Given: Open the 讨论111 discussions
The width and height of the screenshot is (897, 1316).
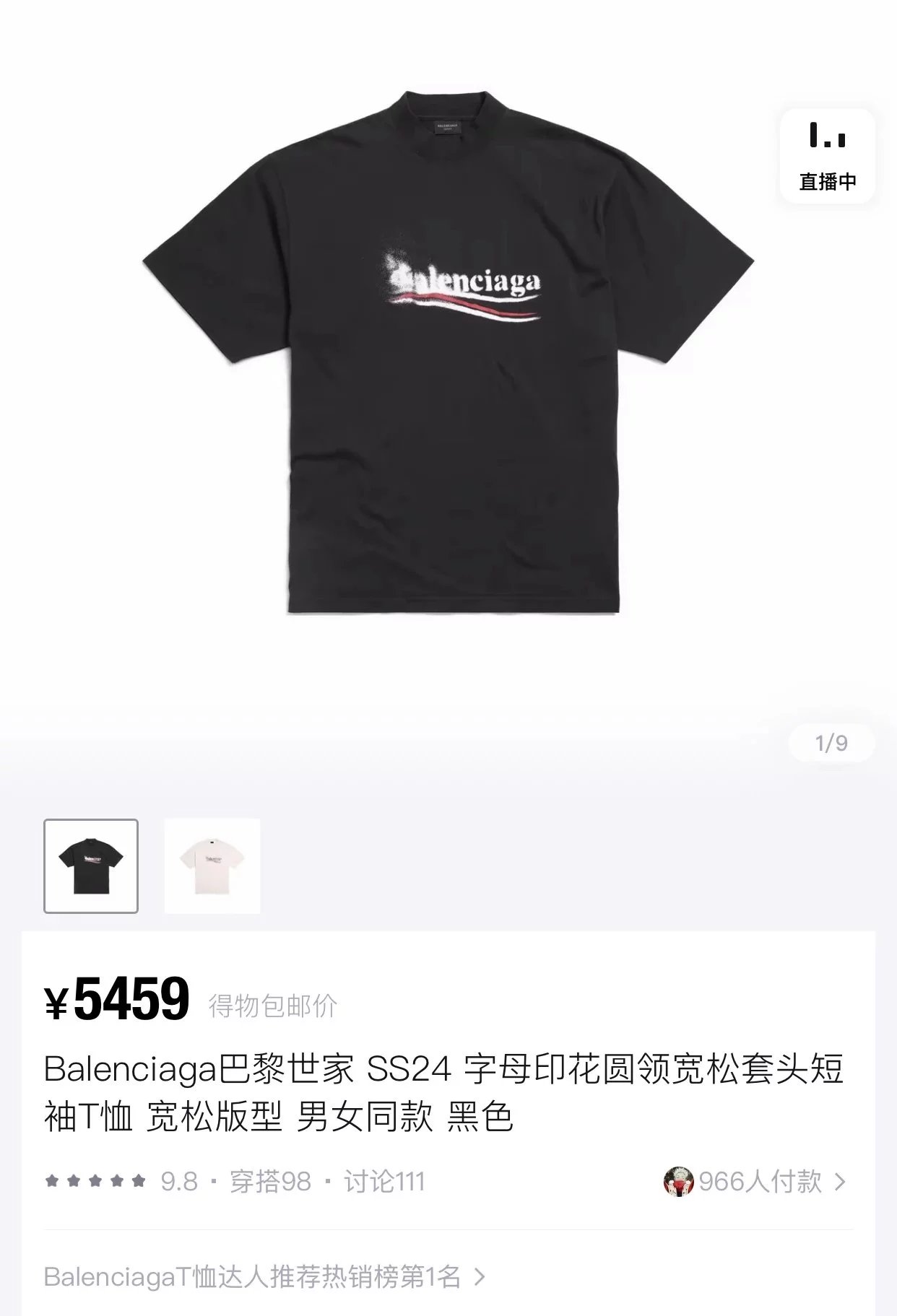Looking at the screenshot, I should (x=384, y=1182).
